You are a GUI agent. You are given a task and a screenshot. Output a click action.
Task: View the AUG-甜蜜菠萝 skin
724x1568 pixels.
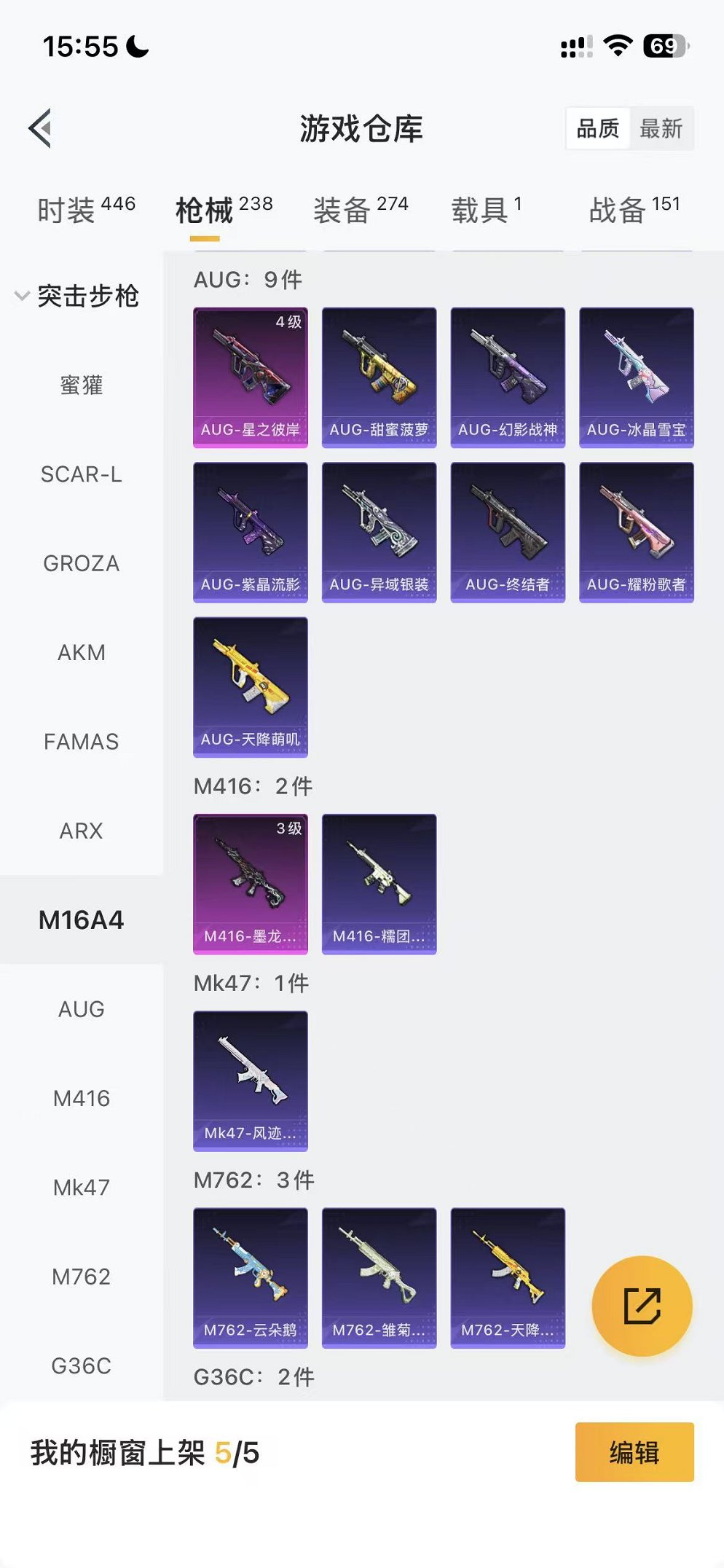point(379,377)
